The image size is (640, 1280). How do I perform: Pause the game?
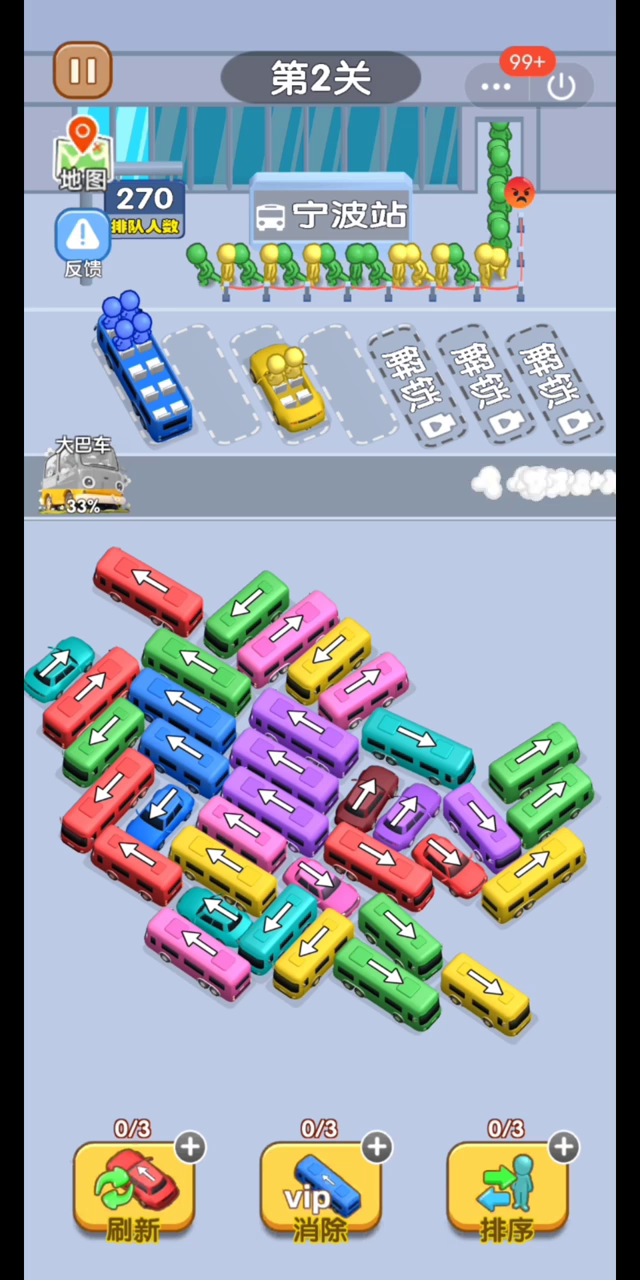(82, 70)
